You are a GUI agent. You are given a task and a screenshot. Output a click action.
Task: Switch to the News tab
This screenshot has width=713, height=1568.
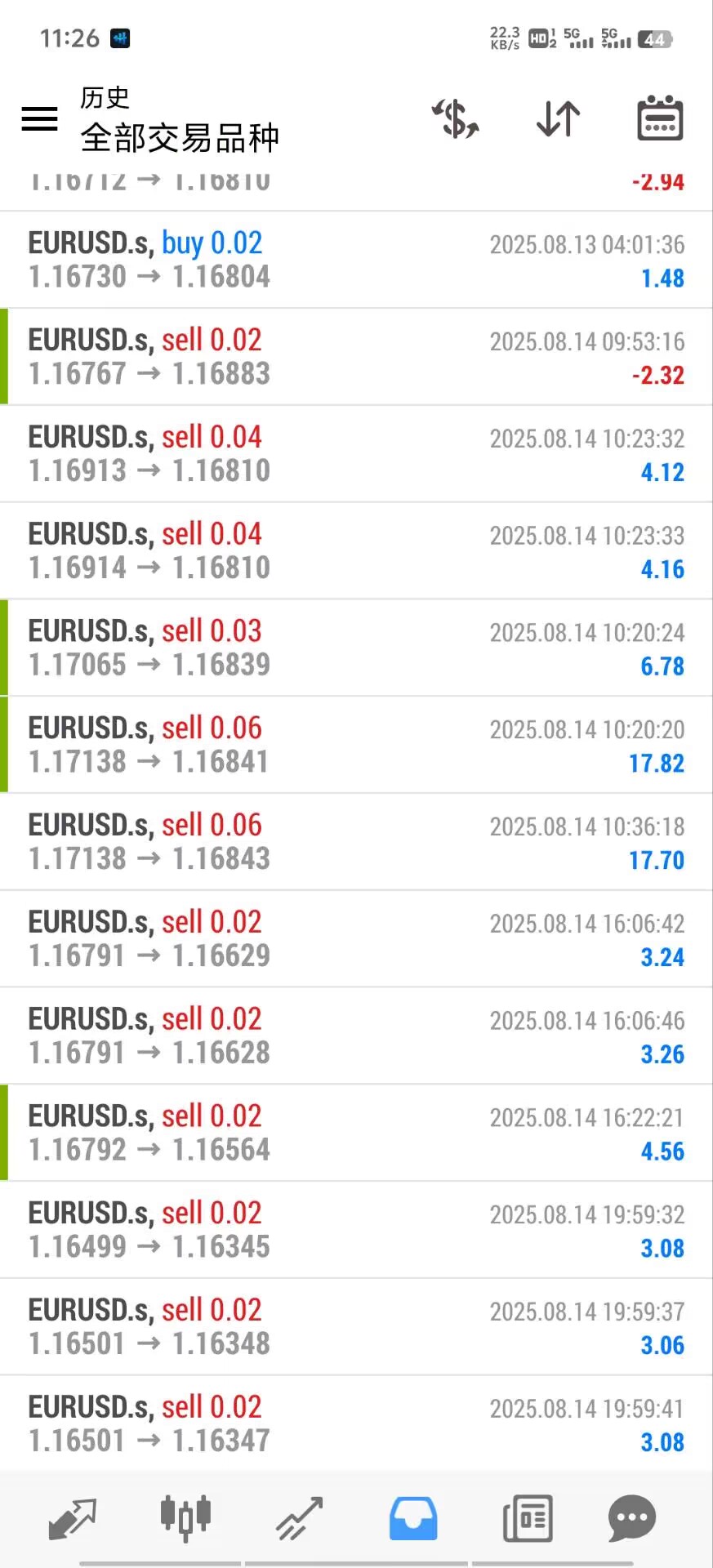528,1518
